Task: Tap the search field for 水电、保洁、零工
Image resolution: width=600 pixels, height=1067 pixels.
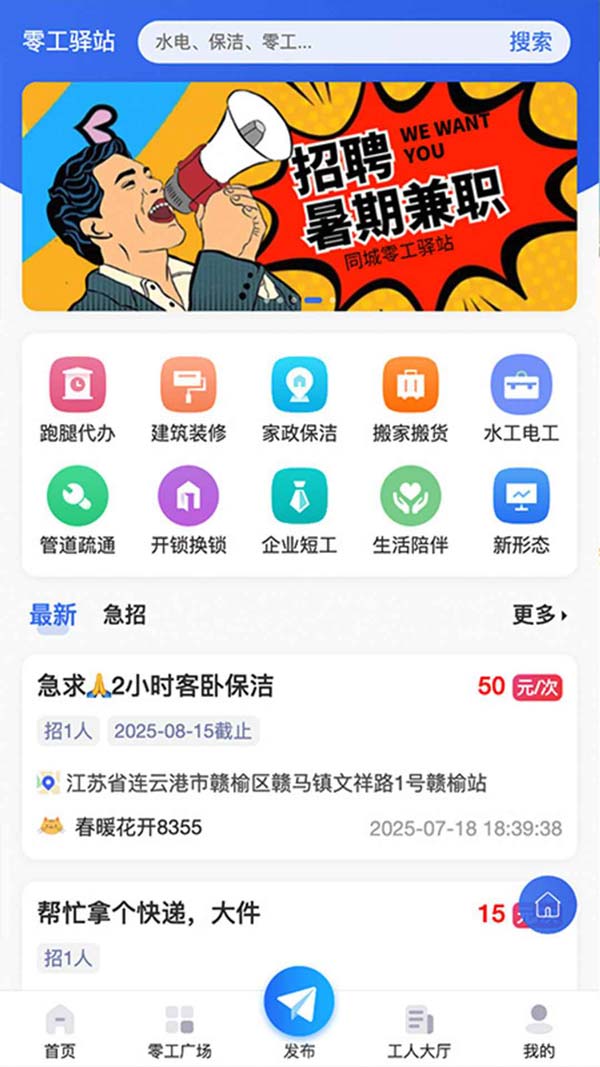Action: point(320,42)
